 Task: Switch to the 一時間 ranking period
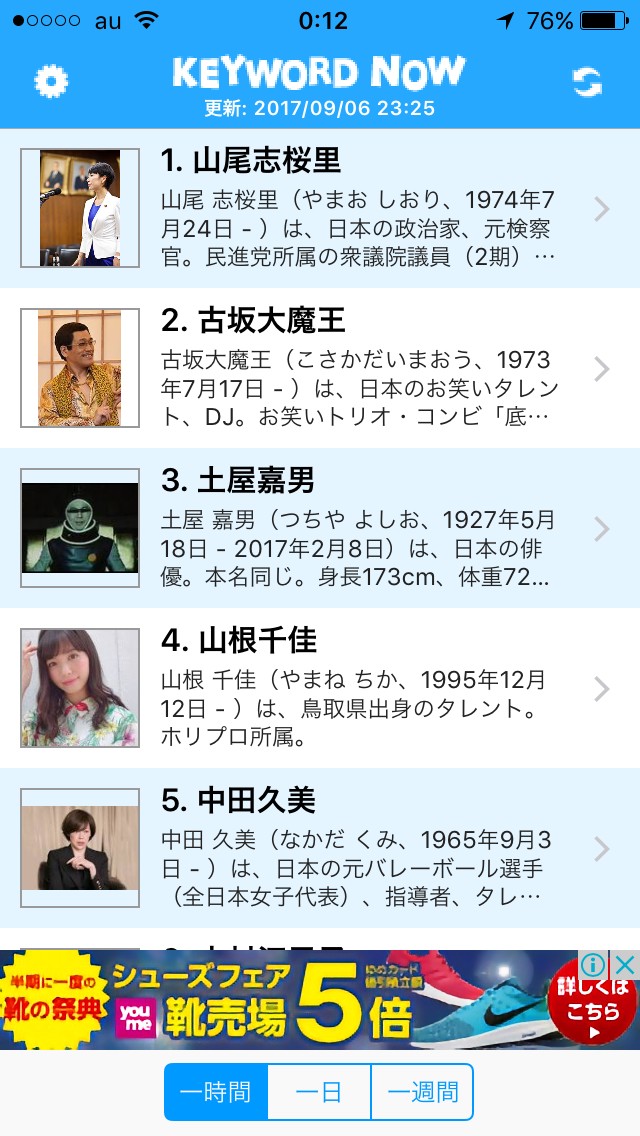[216, 1092]
